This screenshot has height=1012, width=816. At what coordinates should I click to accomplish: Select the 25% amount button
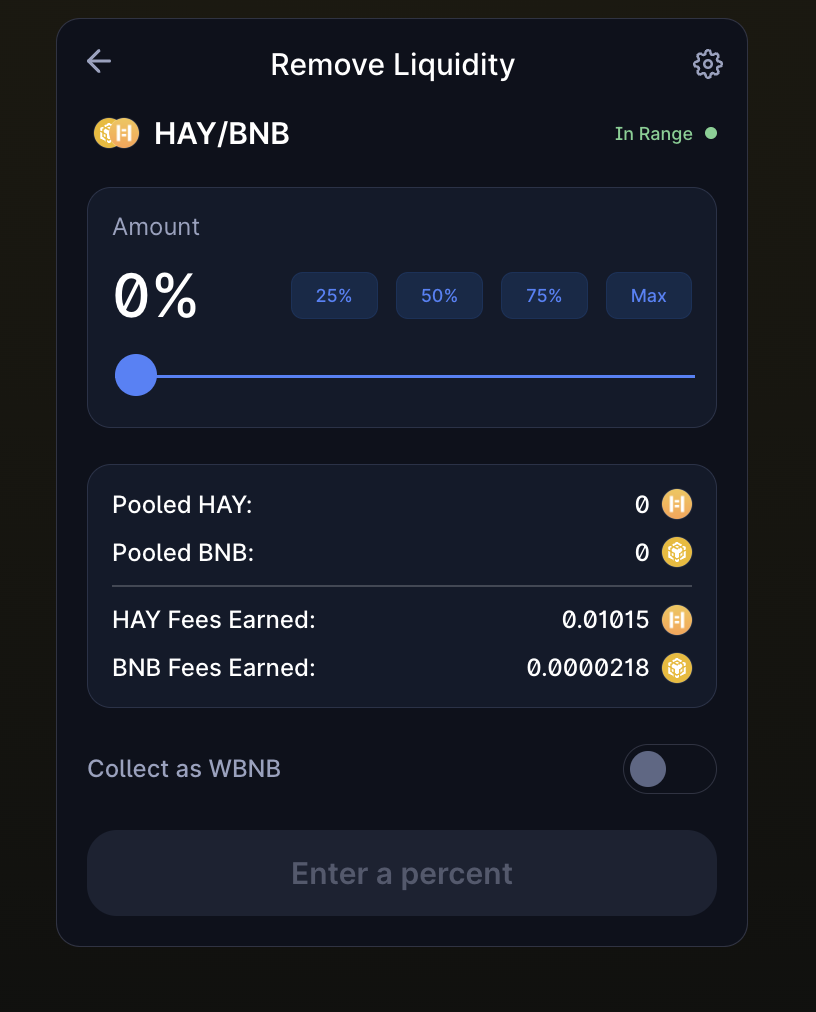pyautogui.click(x=334, y=296)
